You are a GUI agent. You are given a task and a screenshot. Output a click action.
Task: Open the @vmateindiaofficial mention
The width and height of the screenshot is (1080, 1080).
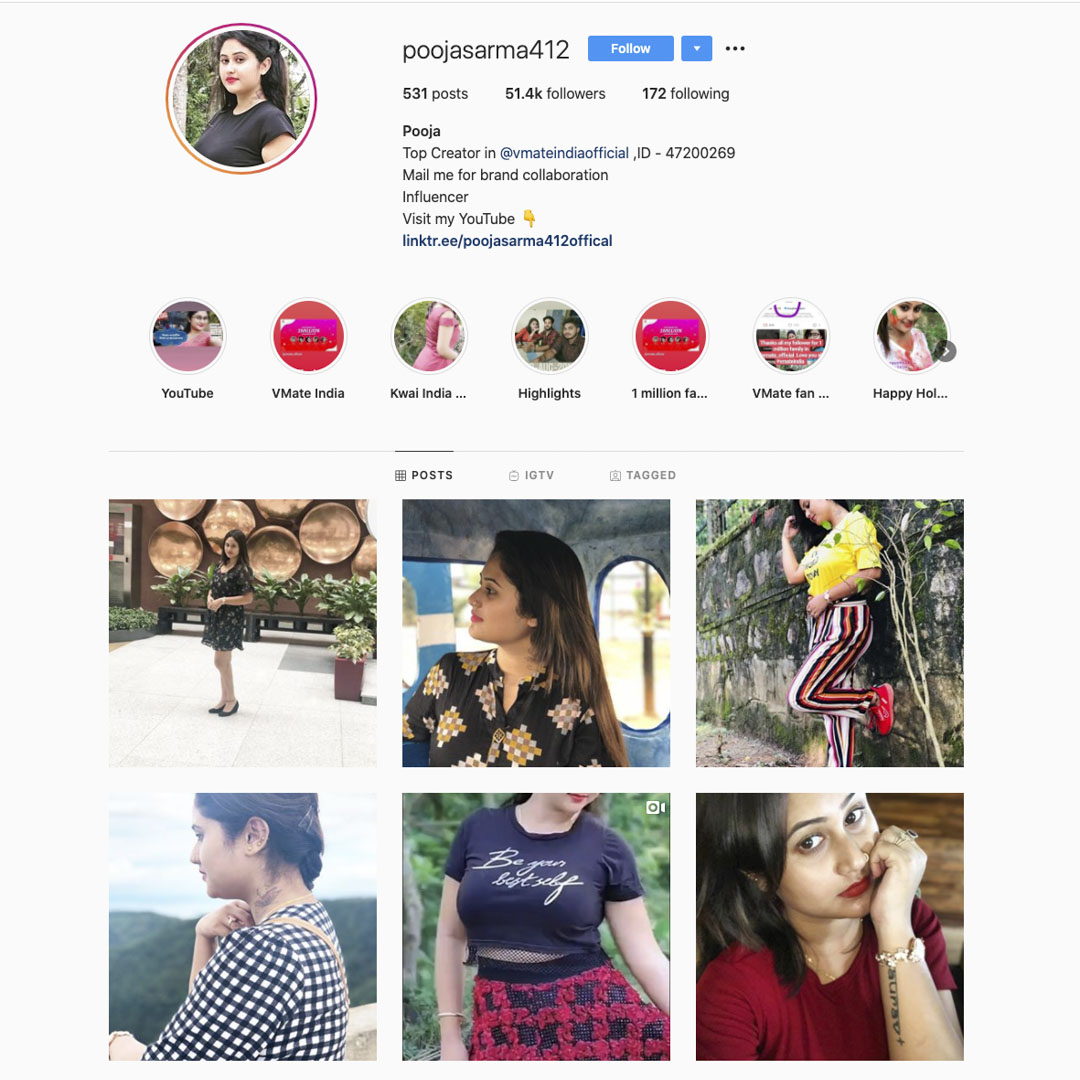564,153
